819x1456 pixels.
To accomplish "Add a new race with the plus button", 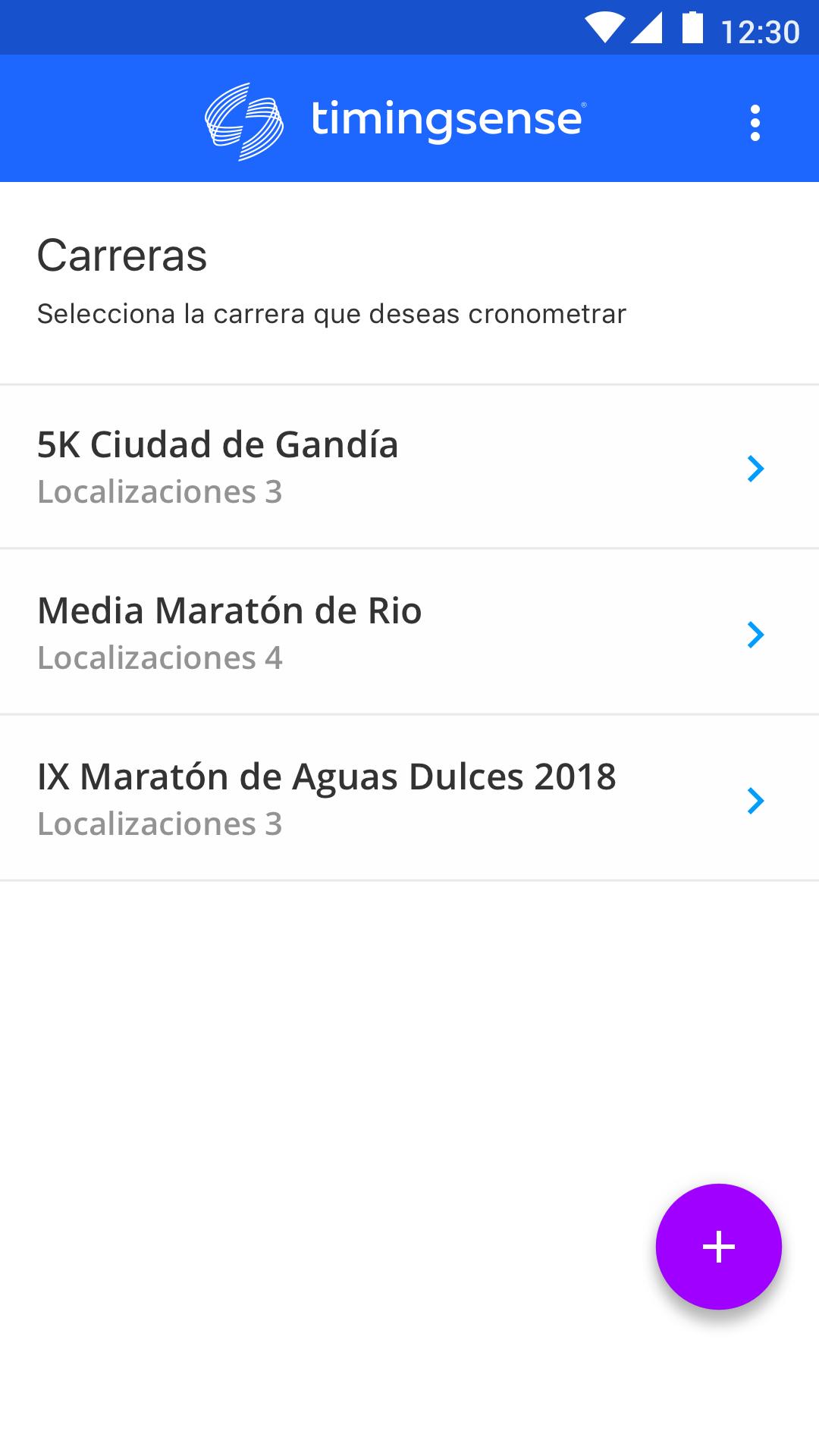I will [718, 1246].
